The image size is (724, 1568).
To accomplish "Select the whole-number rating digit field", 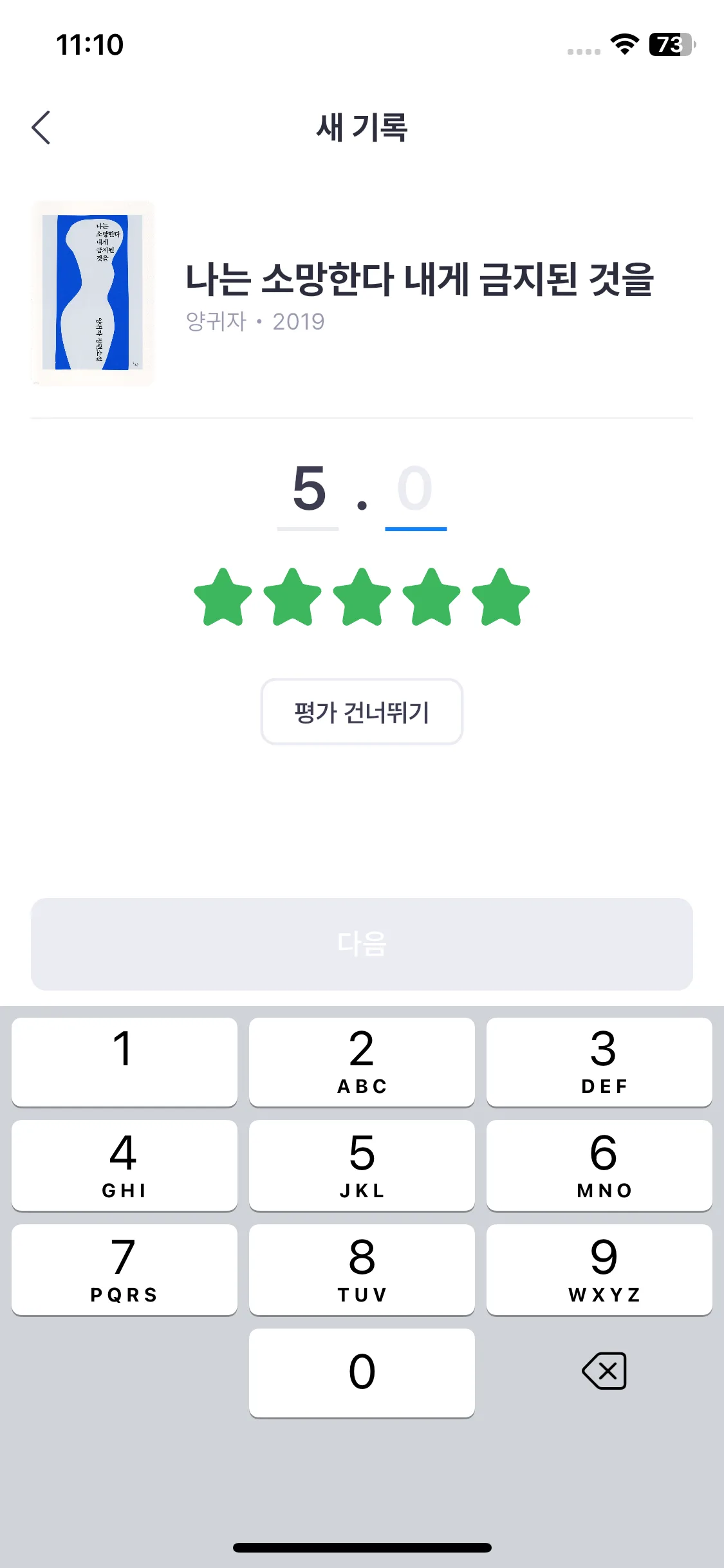I will pos(308,490).
